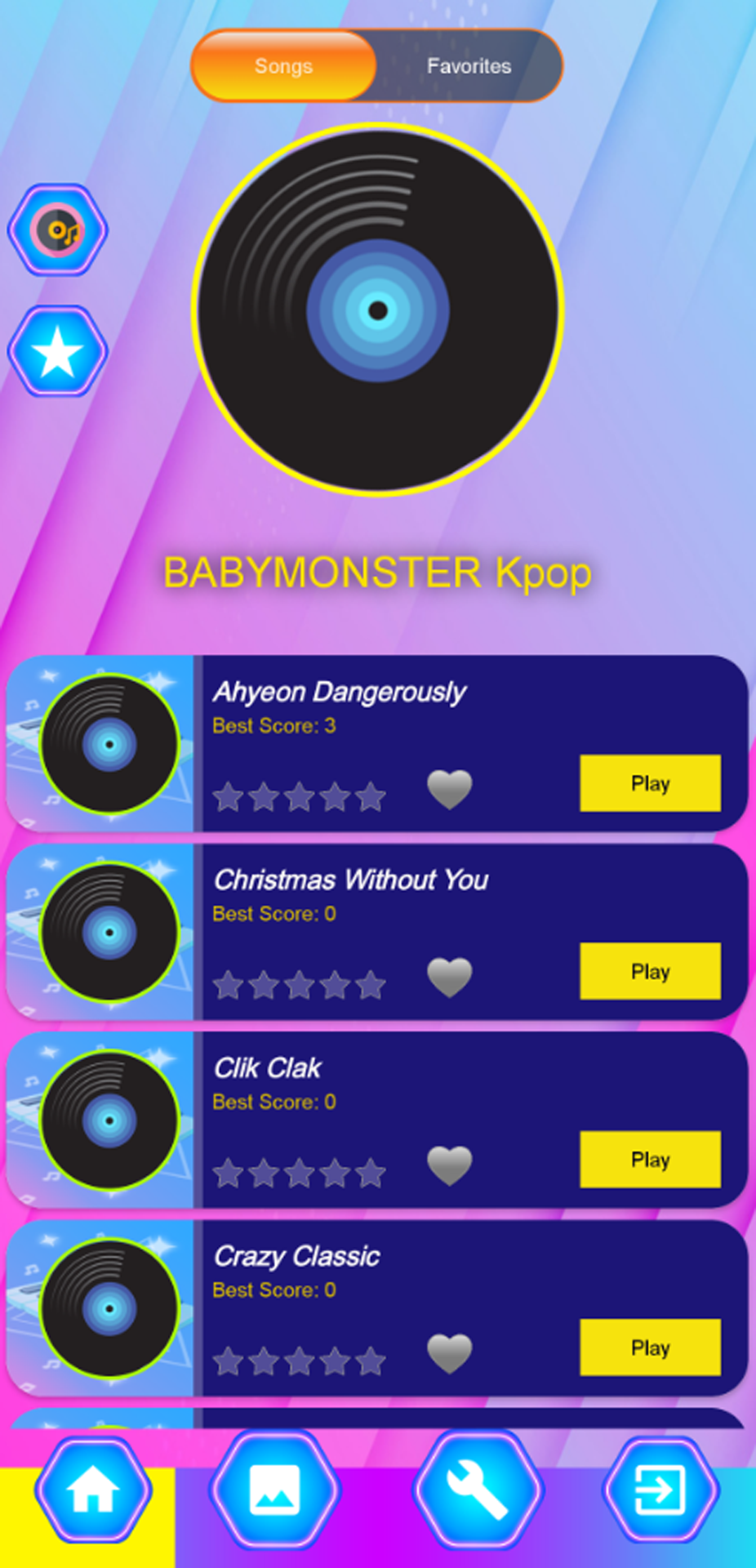Open the image gallery button
The image size is (756, 1568).
(274, 1490)
